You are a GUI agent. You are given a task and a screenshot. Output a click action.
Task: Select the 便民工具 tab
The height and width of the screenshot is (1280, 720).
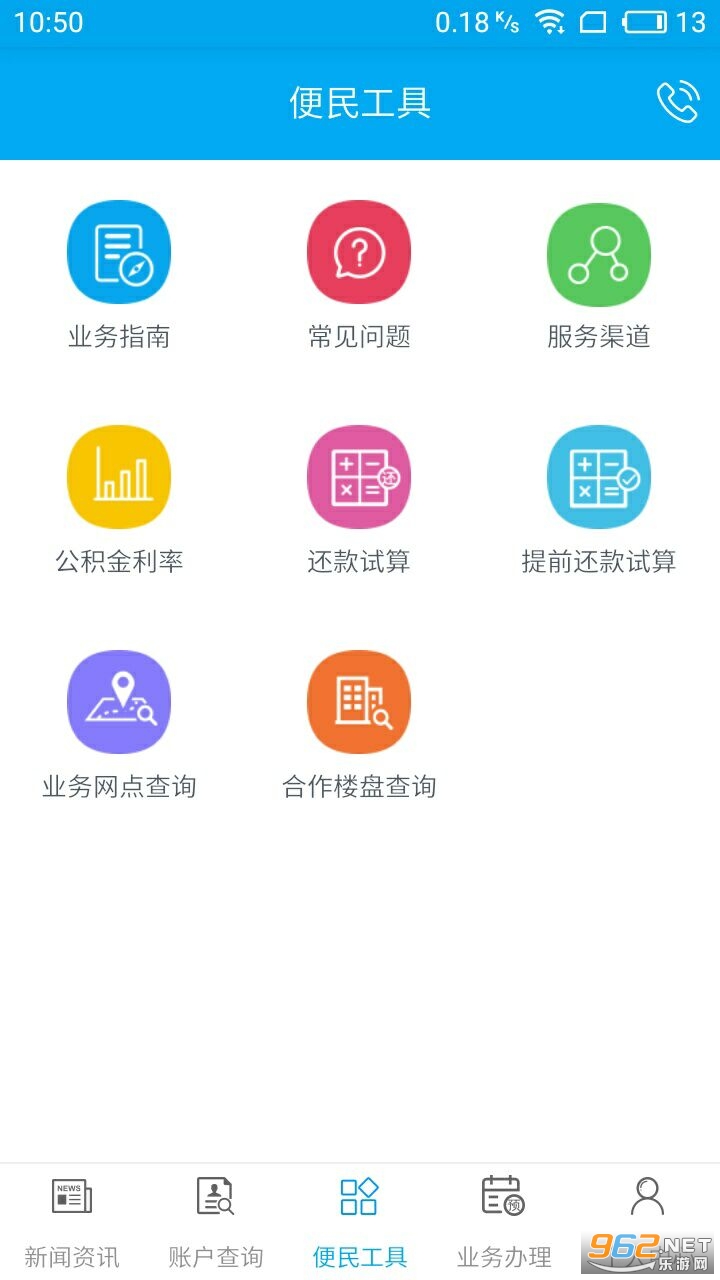(360, 1220)
